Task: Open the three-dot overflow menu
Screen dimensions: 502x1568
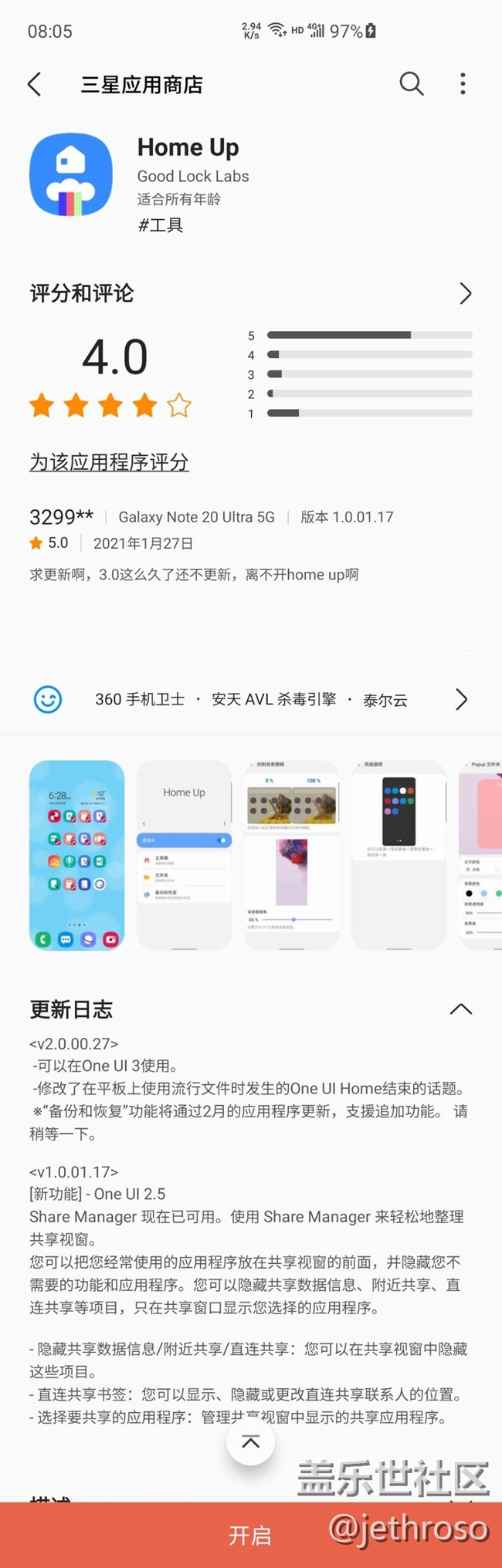Action: tap(463, 84)
